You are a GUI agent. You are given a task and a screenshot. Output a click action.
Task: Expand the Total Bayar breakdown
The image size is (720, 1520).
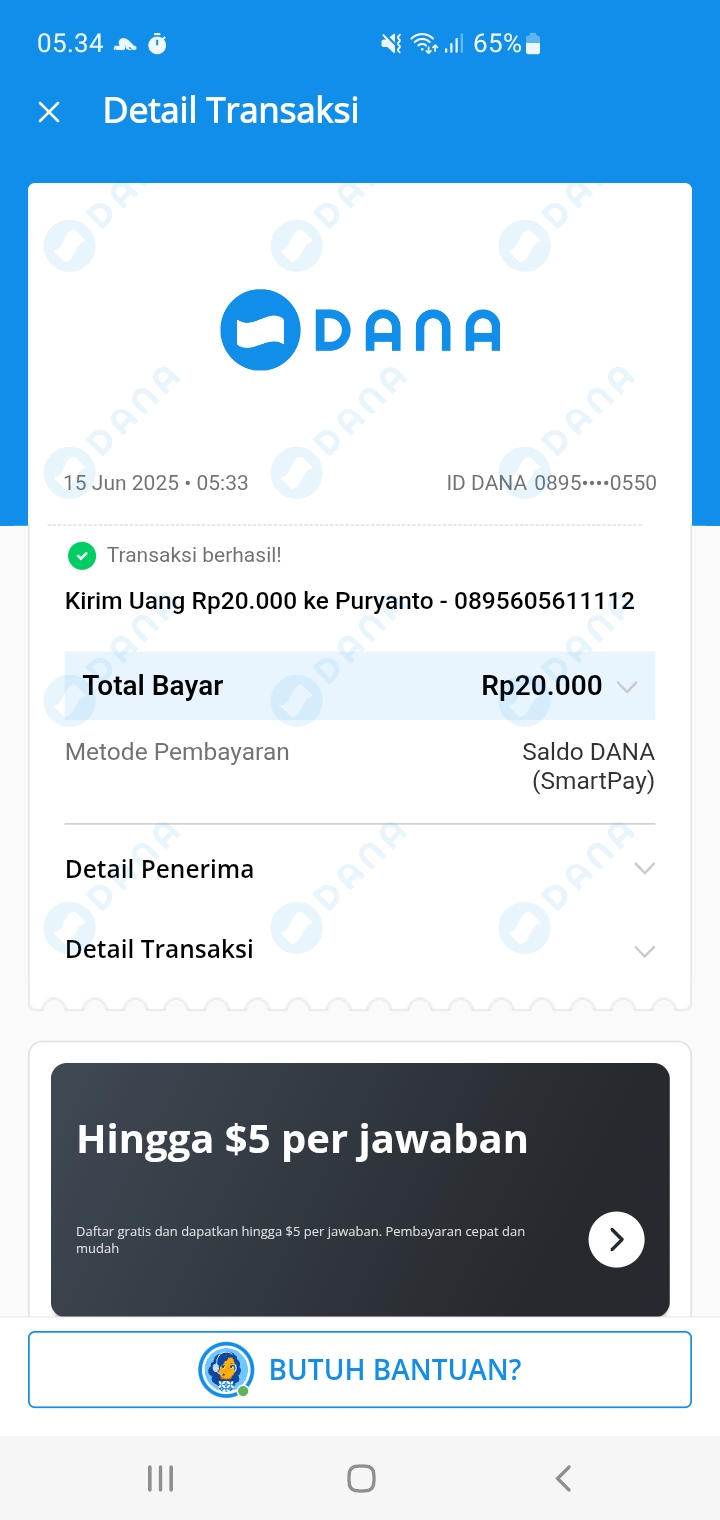(x=626, y=686)
